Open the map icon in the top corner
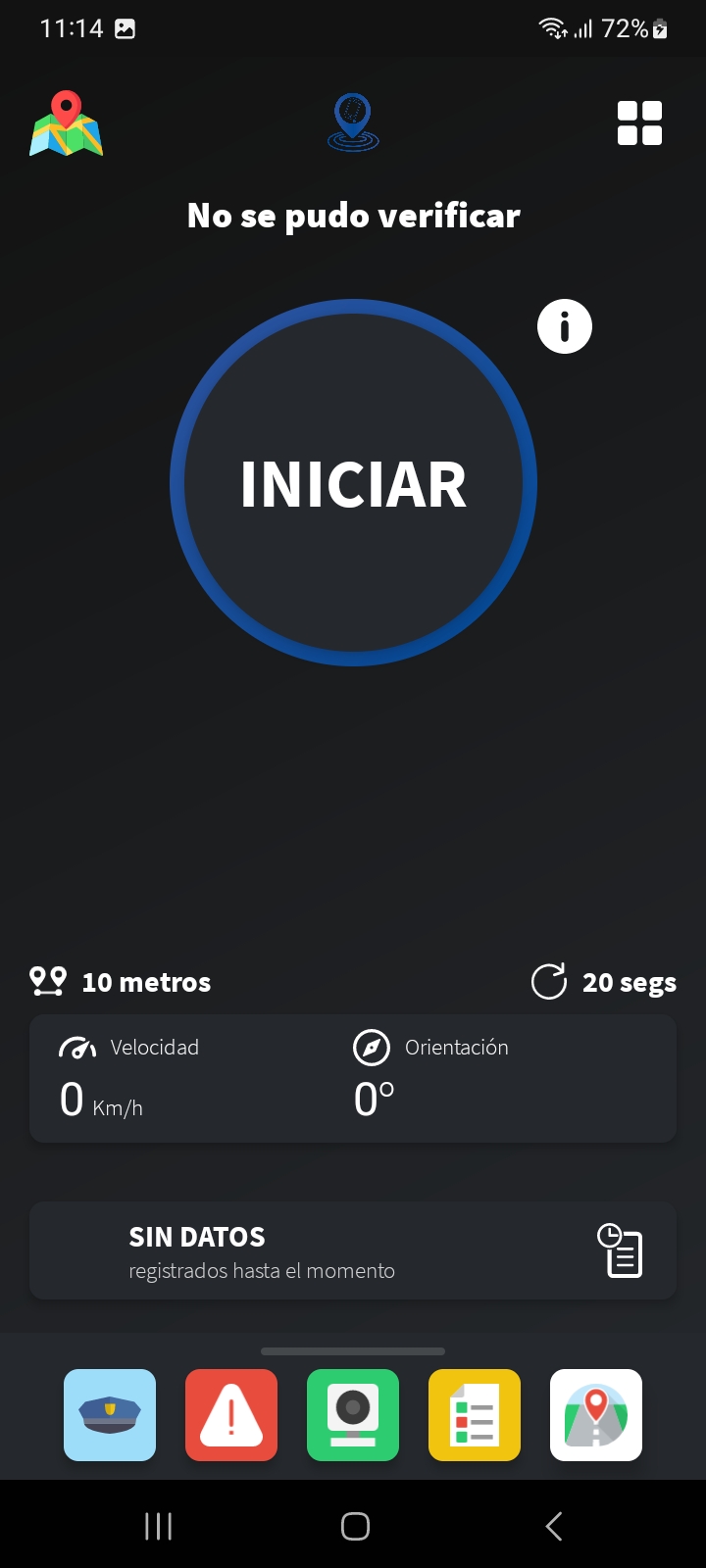Viewport: 706px width, 1568px height. 66,123
